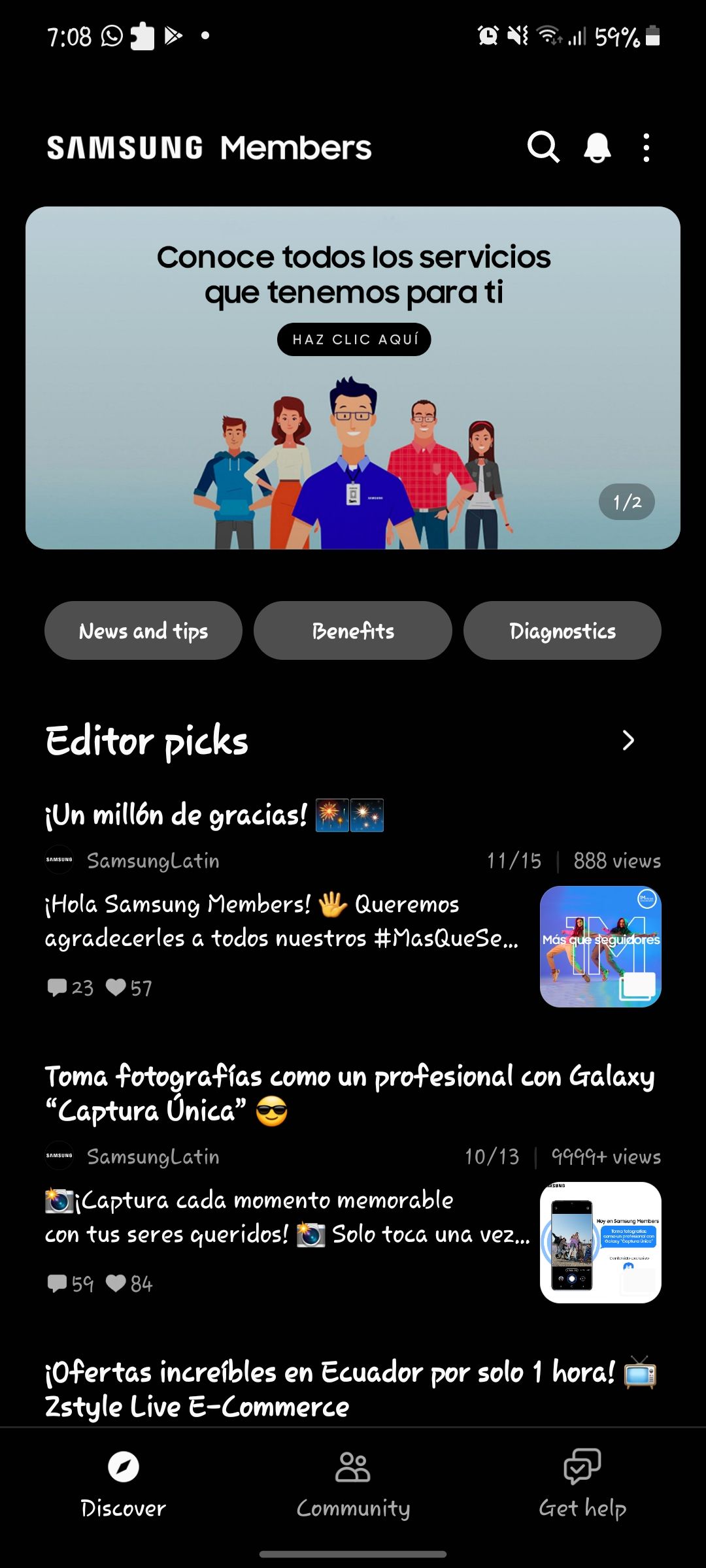
Task: Select the Benefits chip
Action: click(x=352, y=630)
